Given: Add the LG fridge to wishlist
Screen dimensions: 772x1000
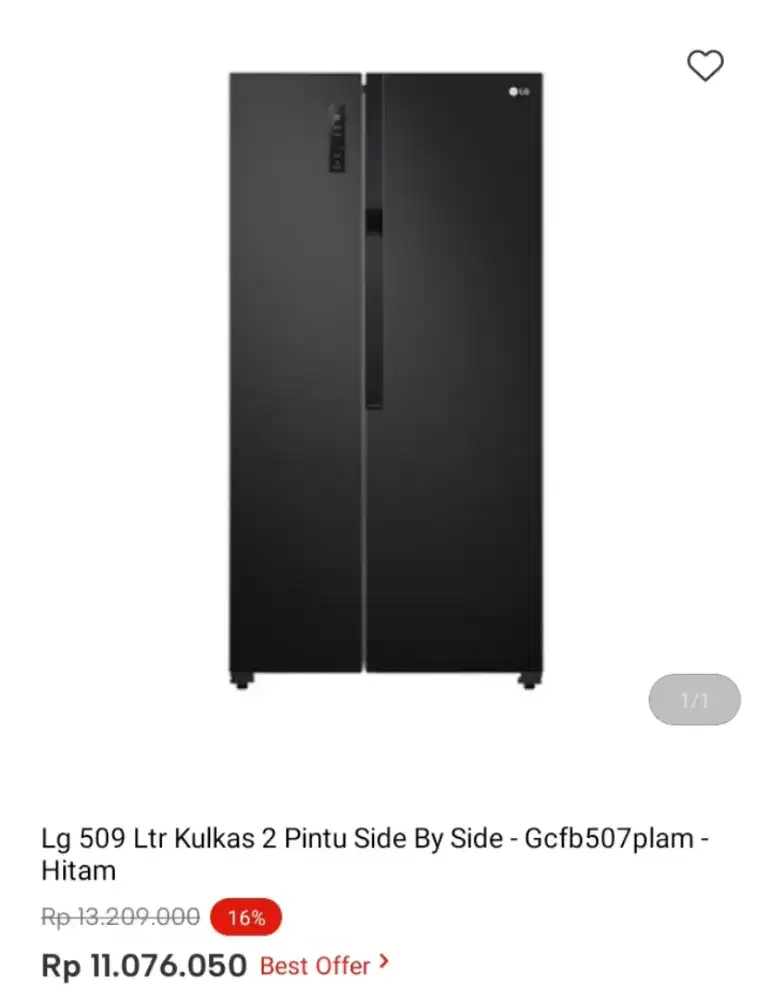Looking at the screenshot, I should (x=705, y=66).
